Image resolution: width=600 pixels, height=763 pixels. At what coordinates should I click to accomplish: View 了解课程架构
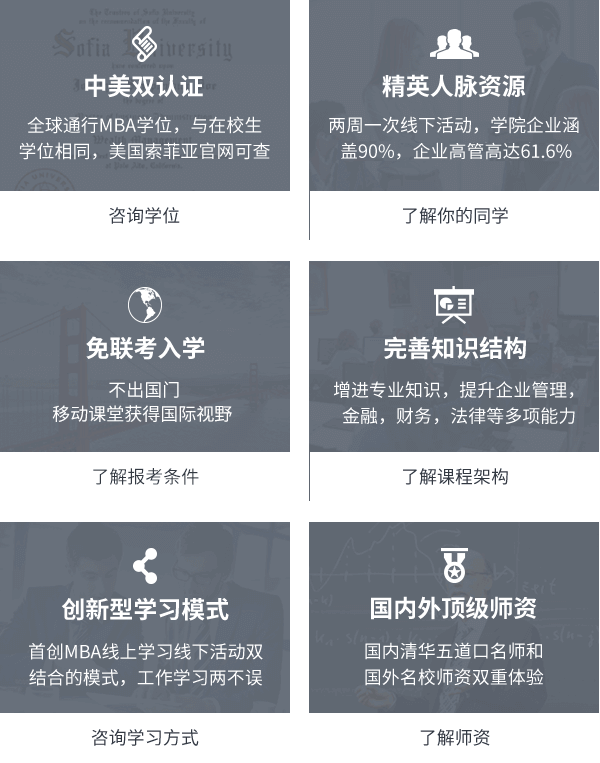tap(455, 477)
